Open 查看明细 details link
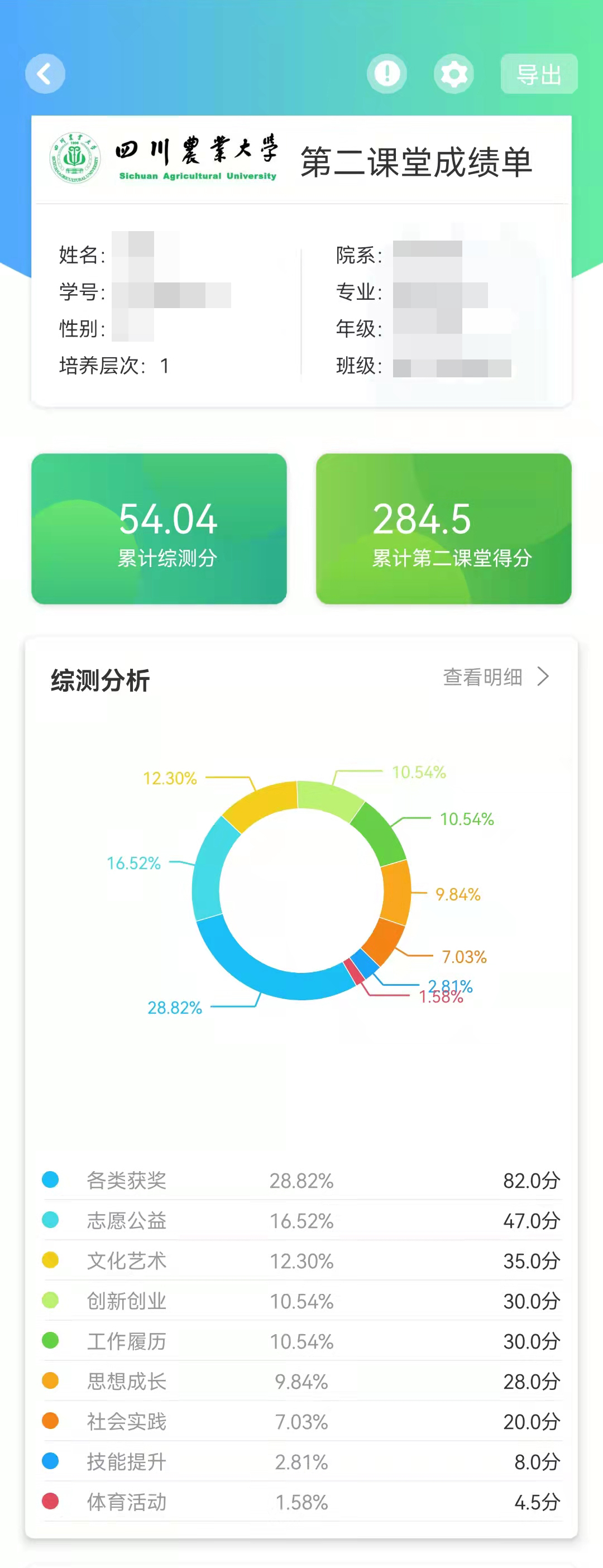The image size is (603, 1568). pyautogui.click(x=495, y=676)
